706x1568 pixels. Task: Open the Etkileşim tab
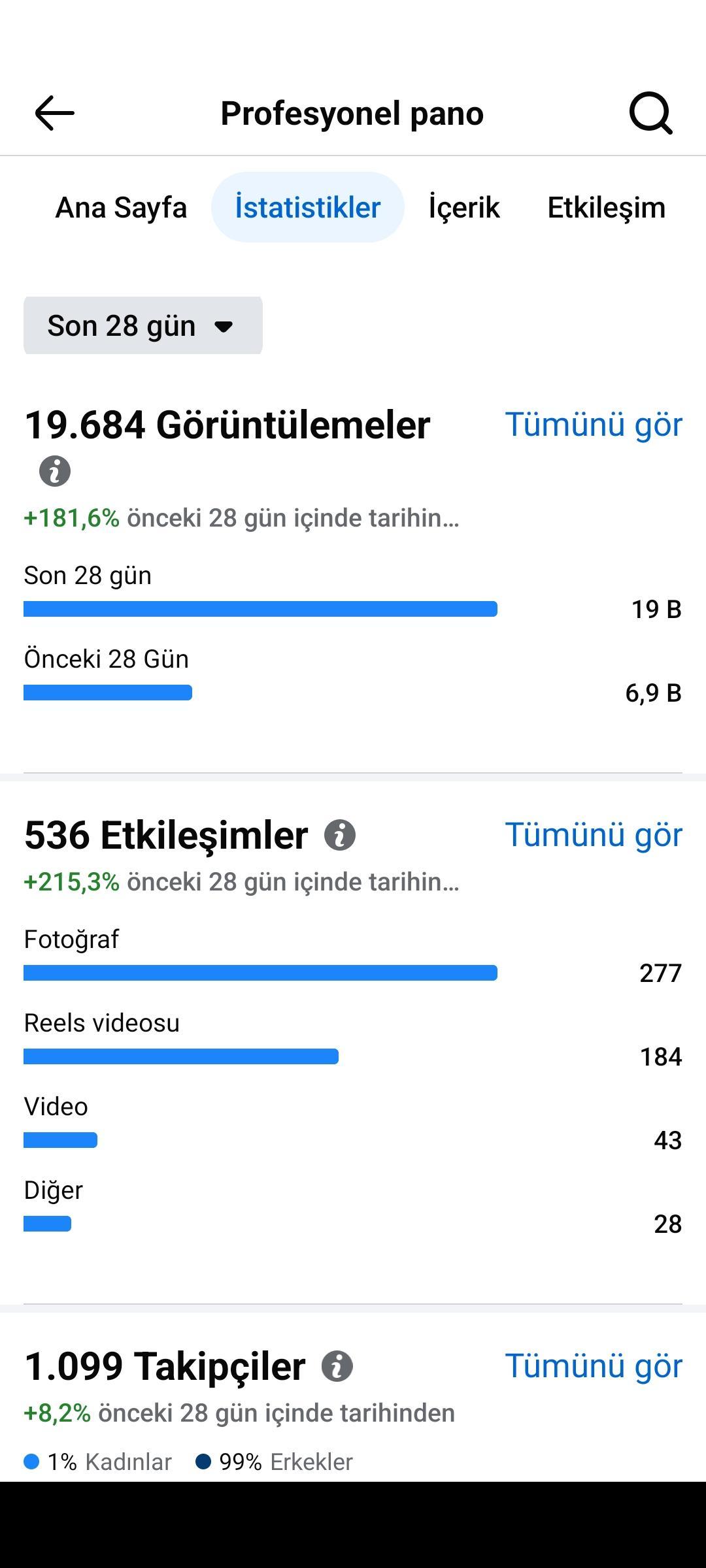(x=607, y=207)
